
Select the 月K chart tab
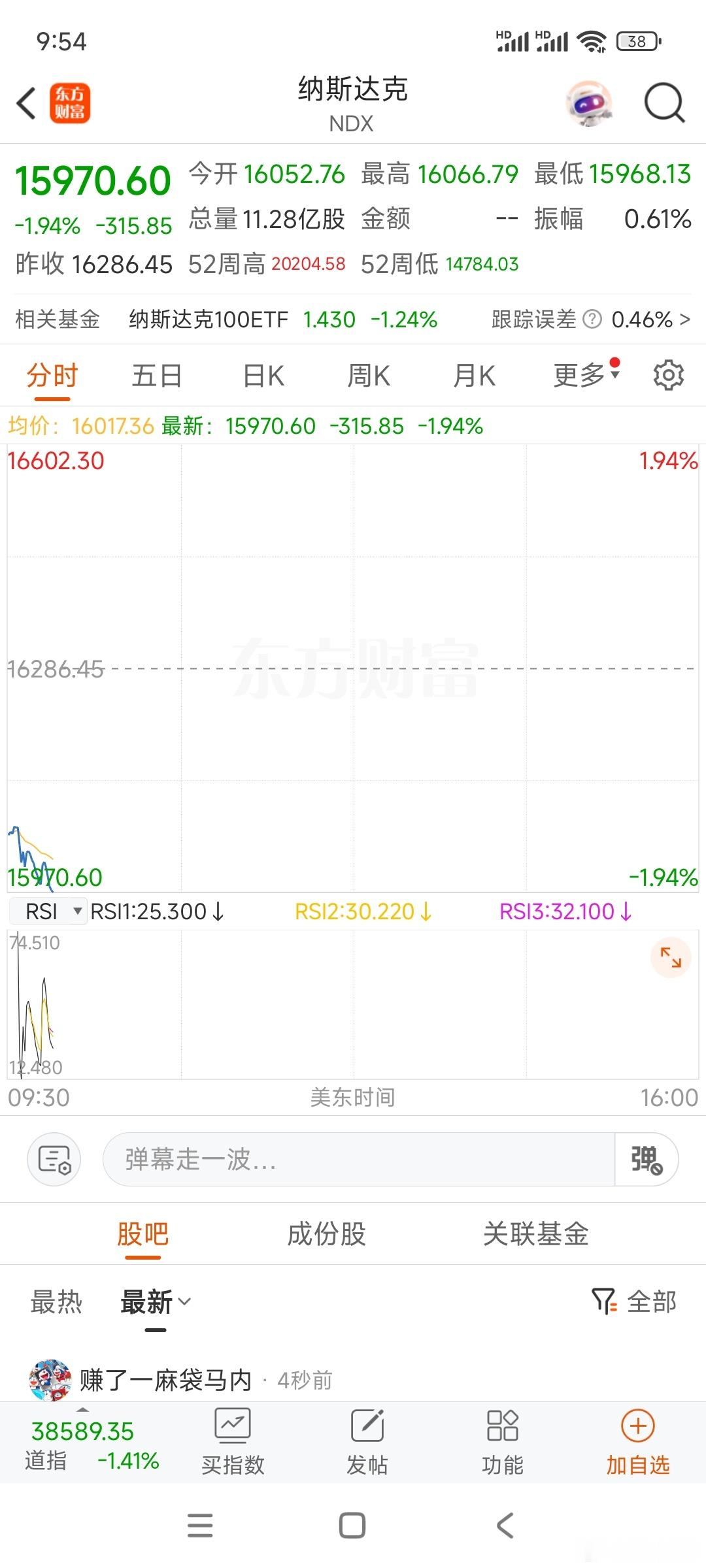(x=474, y=376)
